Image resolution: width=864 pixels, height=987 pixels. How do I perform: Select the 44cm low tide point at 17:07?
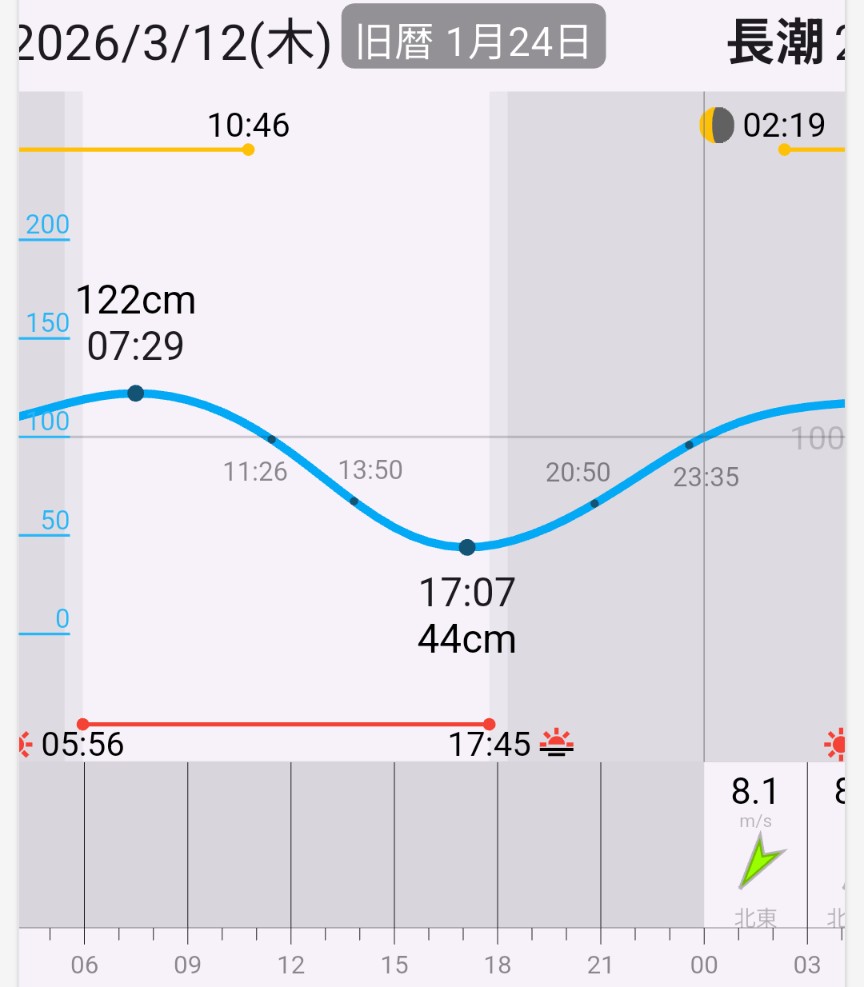[467, 547]
